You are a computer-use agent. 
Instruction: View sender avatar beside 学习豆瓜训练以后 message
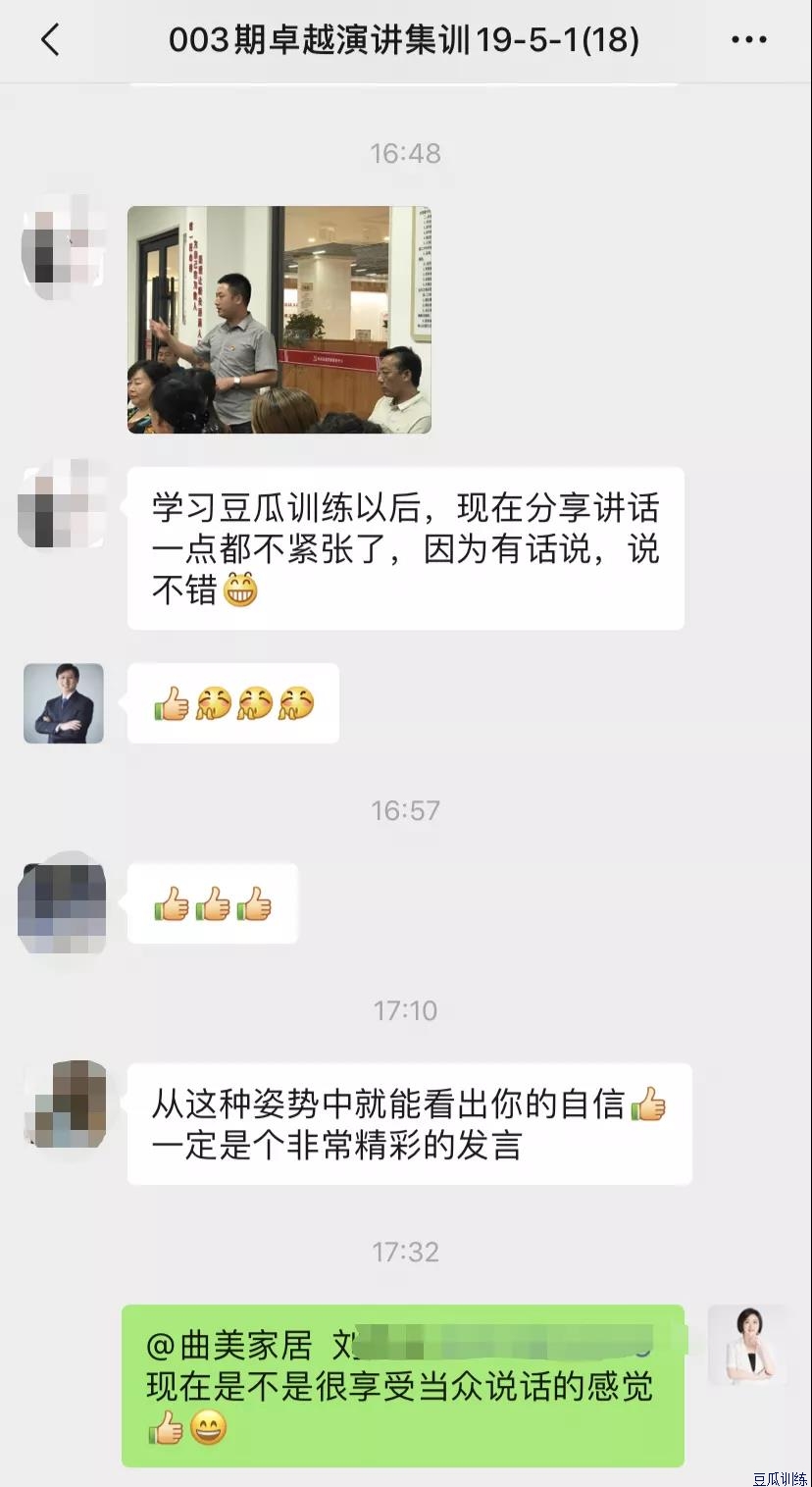[64, 507]
